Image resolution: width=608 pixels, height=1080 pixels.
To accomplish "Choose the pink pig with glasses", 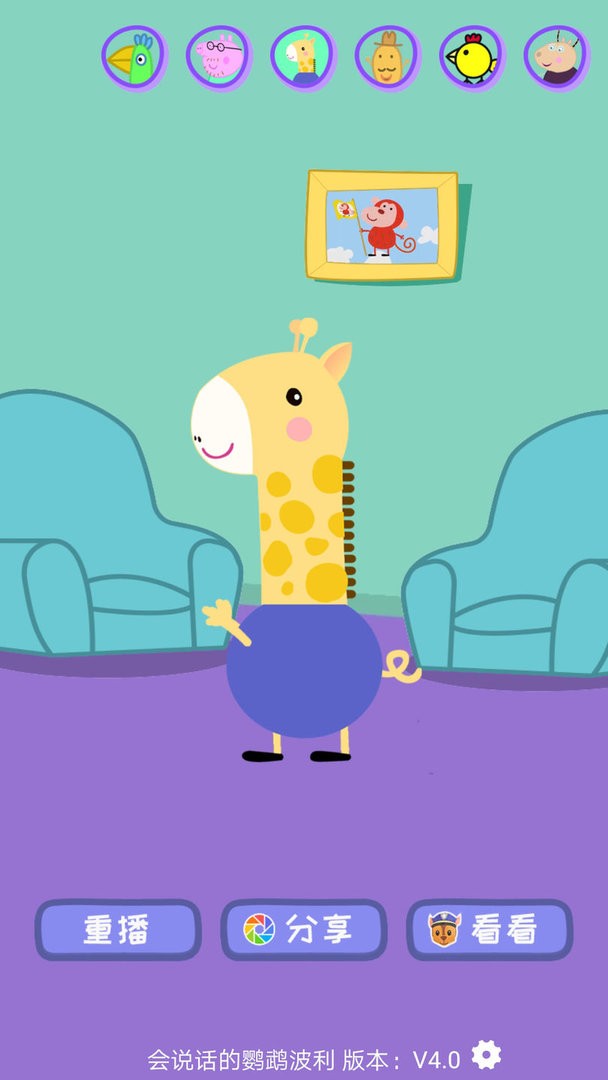I will [218, 57].
